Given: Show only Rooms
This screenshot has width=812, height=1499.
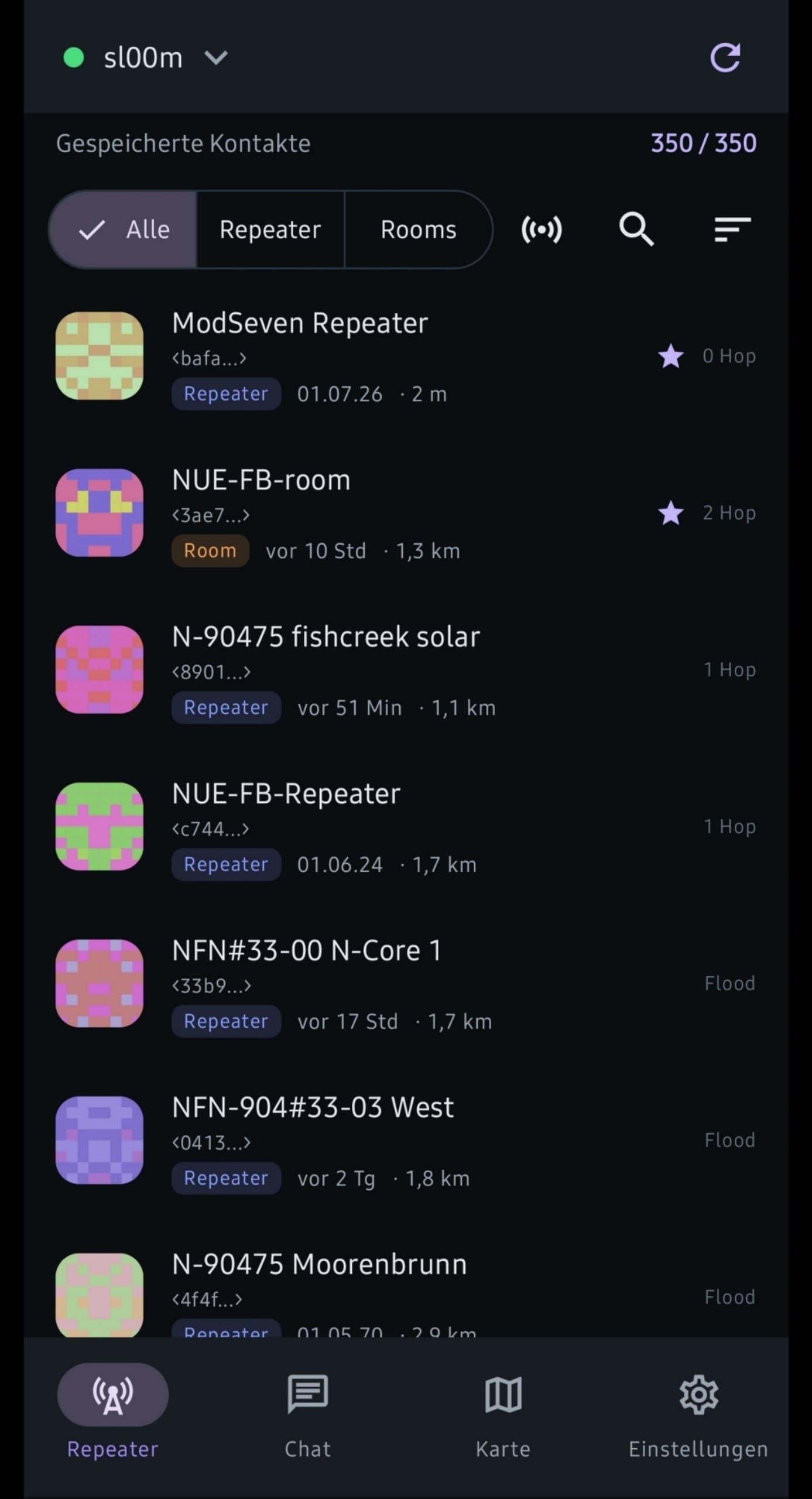Looking at the screenshot, I should [x=418, y=230].
